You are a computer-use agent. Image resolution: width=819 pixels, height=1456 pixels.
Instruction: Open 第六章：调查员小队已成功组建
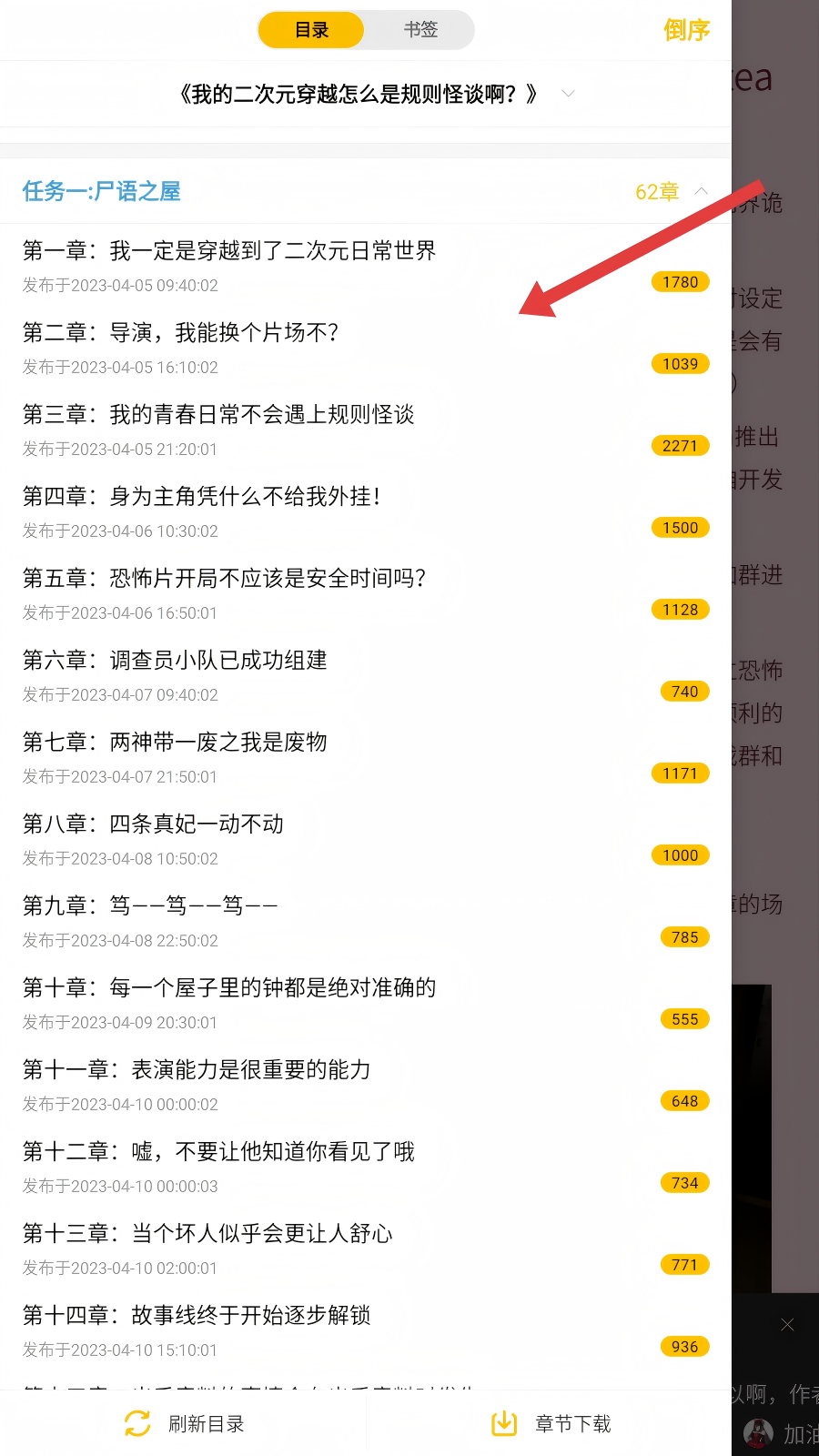pos(175,661)
